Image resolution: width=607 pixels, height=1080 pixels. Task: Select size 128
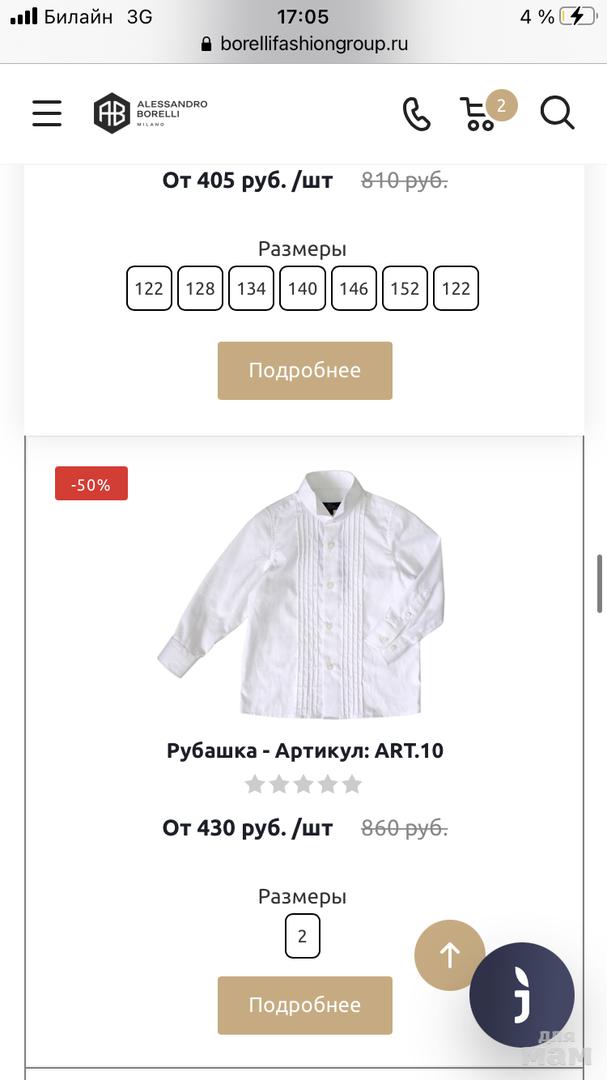coord(200,288)
